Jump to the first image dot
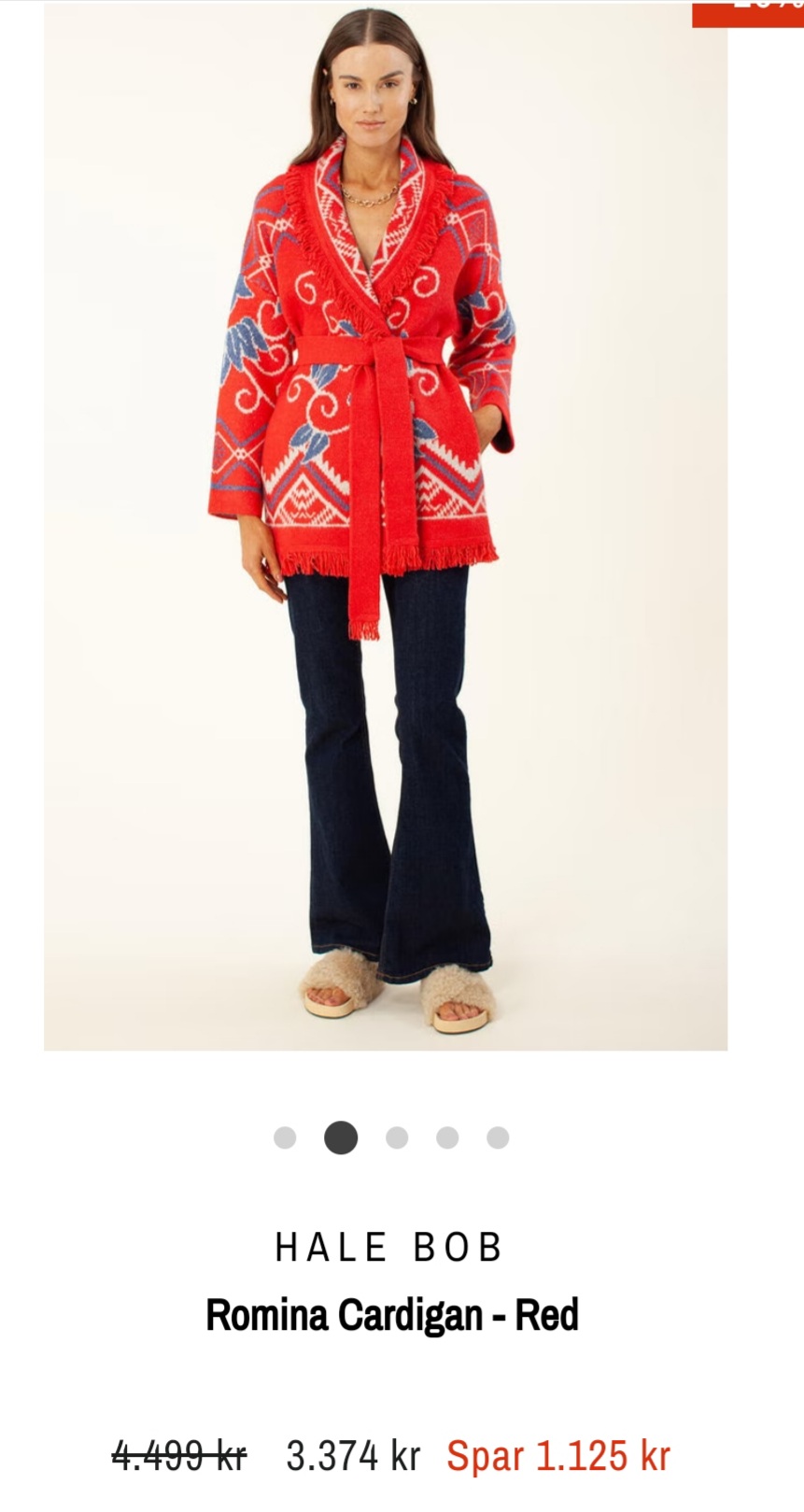The height and width of the screenshot is (1512, 804). (x=285, y=1137)
